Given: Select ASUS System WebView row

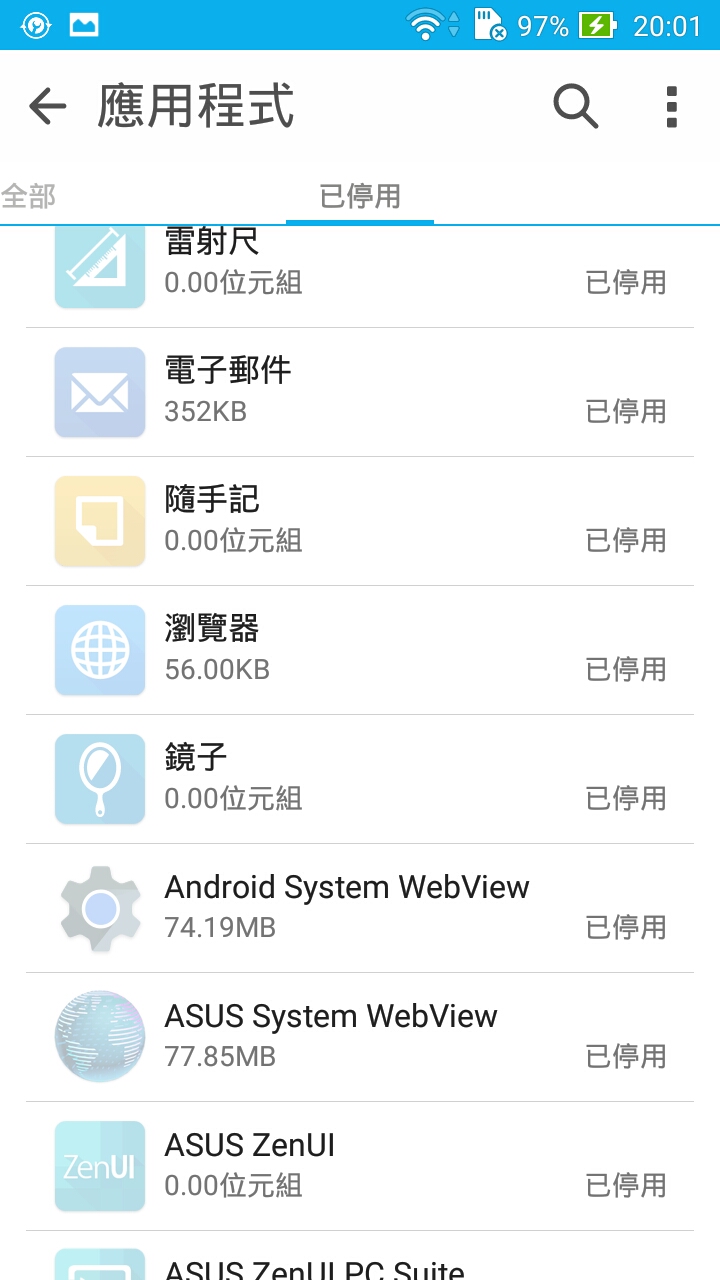Looking at the screenshot, I should 360,1037.
